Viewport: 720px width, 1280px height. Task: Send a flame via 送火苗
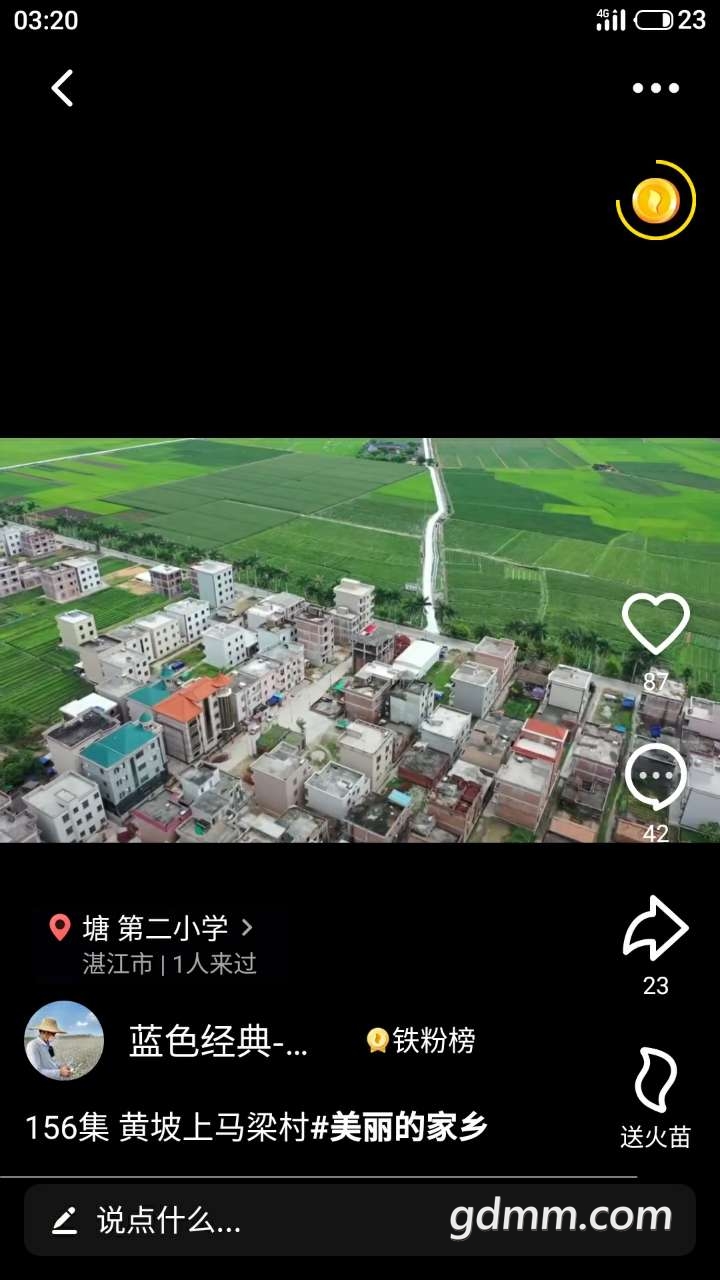(x=656, y=1082)
